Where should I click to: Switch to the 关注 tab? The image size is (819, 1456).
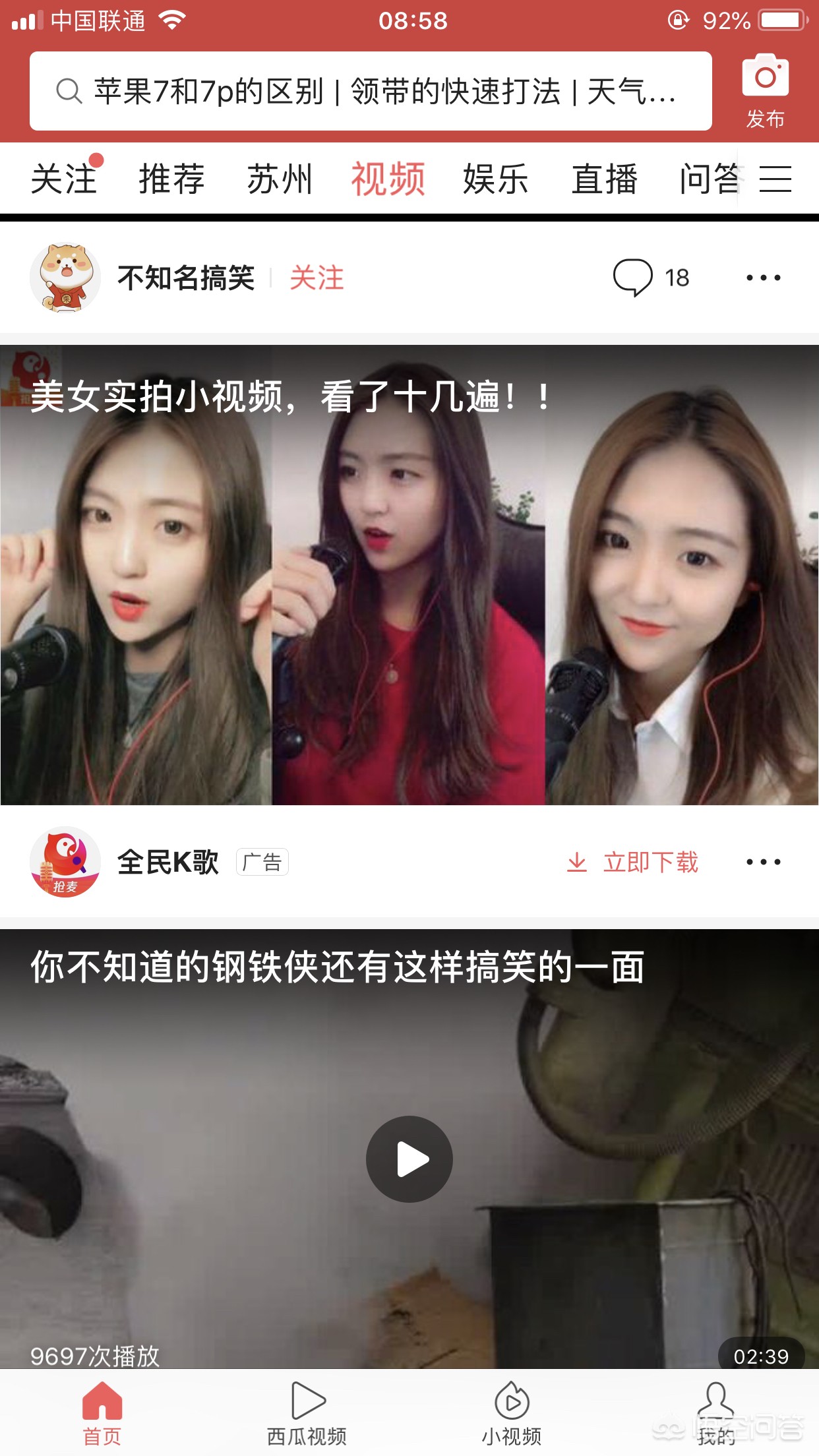click(x=64, y=179)
